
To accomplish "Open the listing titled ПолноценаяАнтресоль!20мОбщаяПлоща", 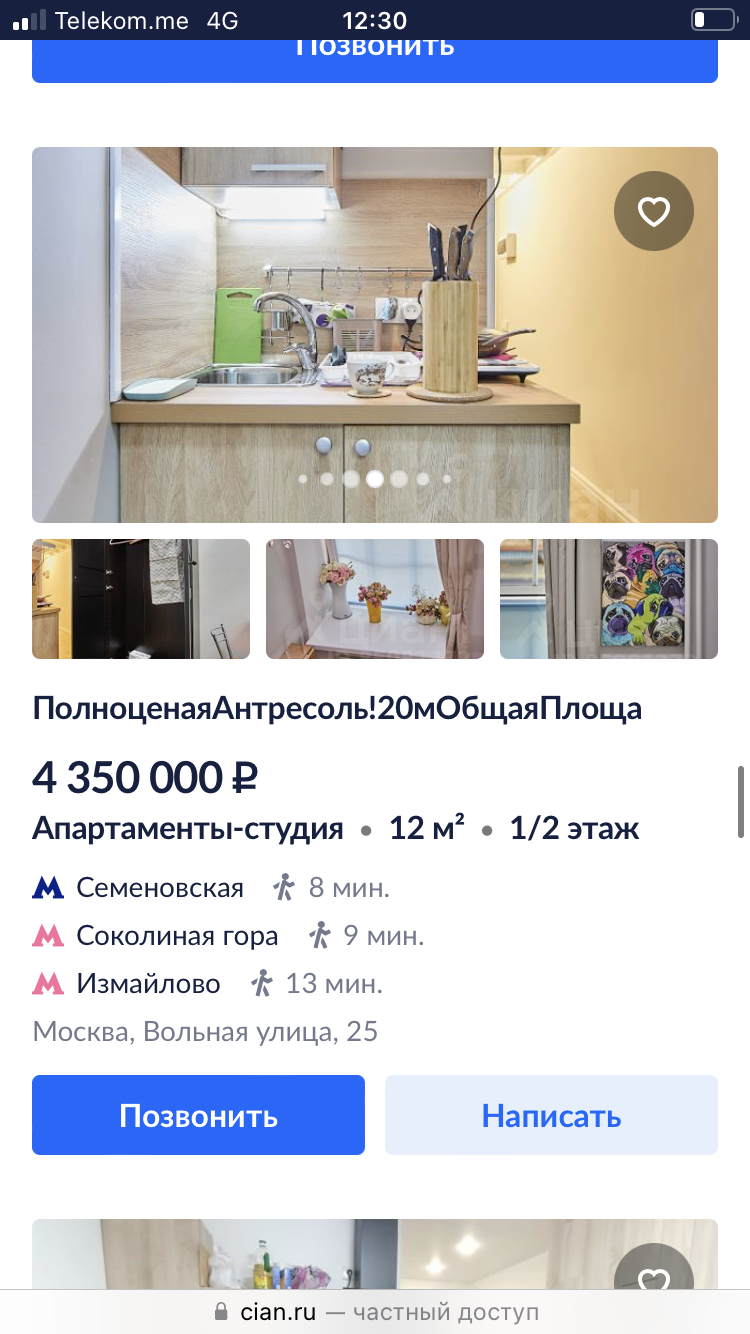I will coord(337,709).
